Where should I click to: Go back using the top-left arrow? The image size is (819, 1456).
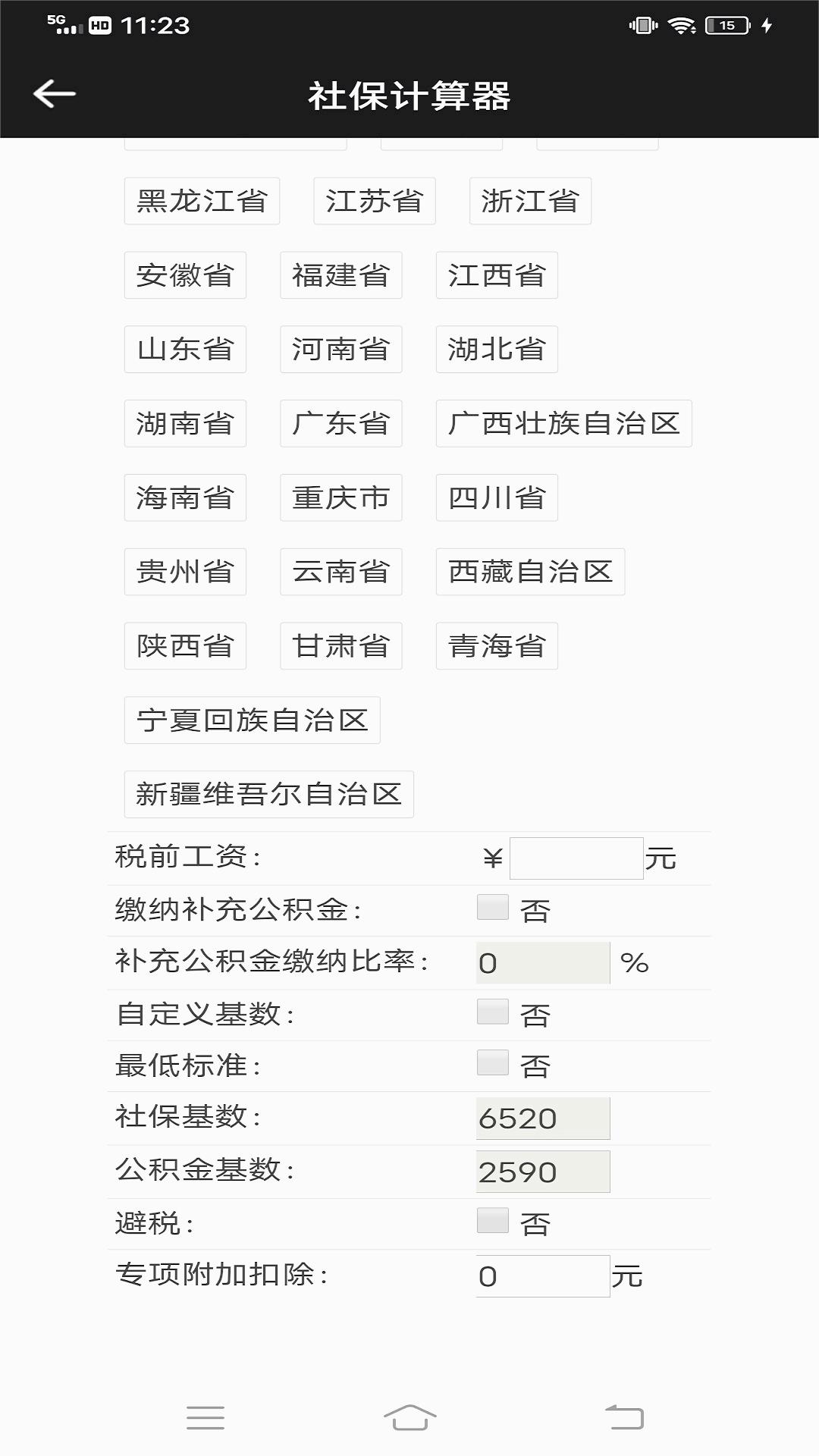55,94
